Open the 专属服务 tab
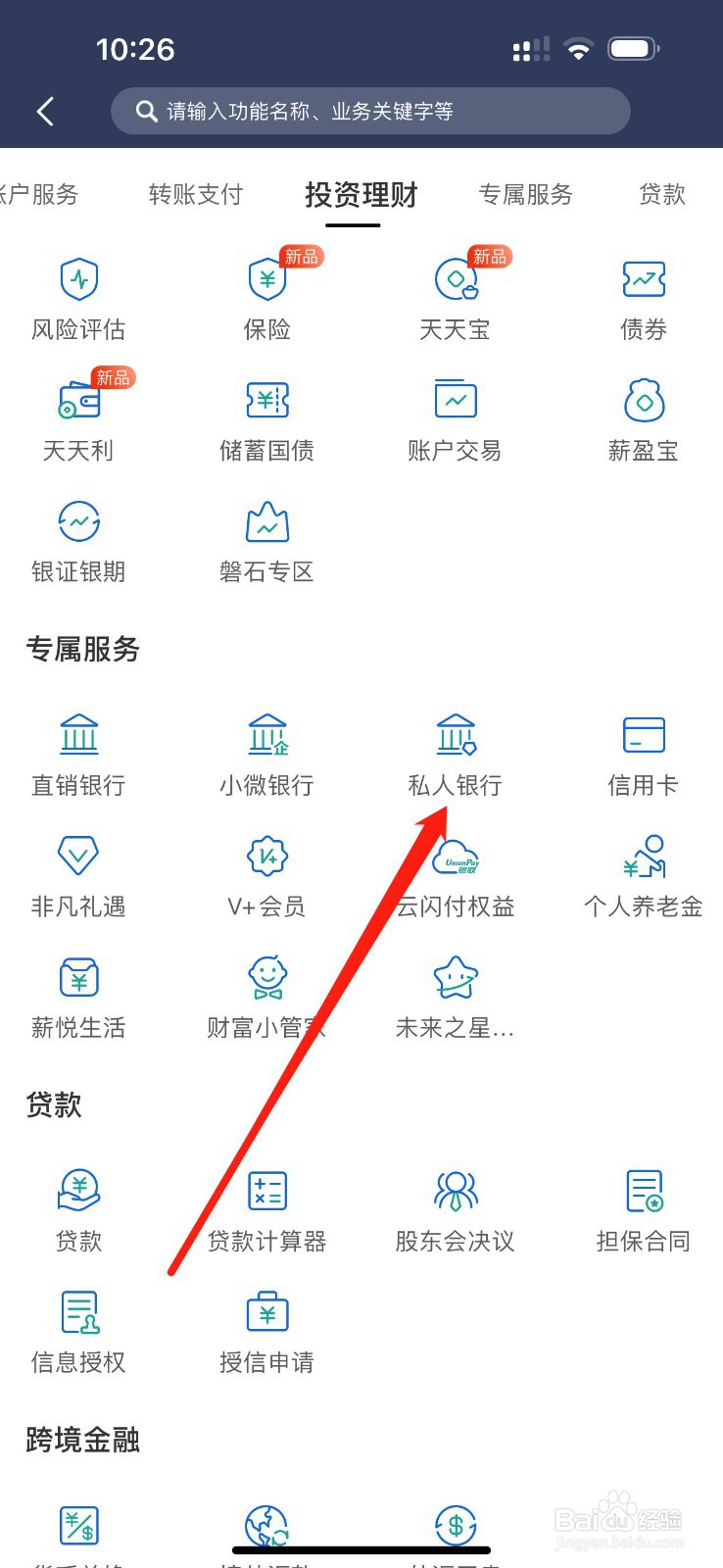723x1568 pixels. click(525, 194)
